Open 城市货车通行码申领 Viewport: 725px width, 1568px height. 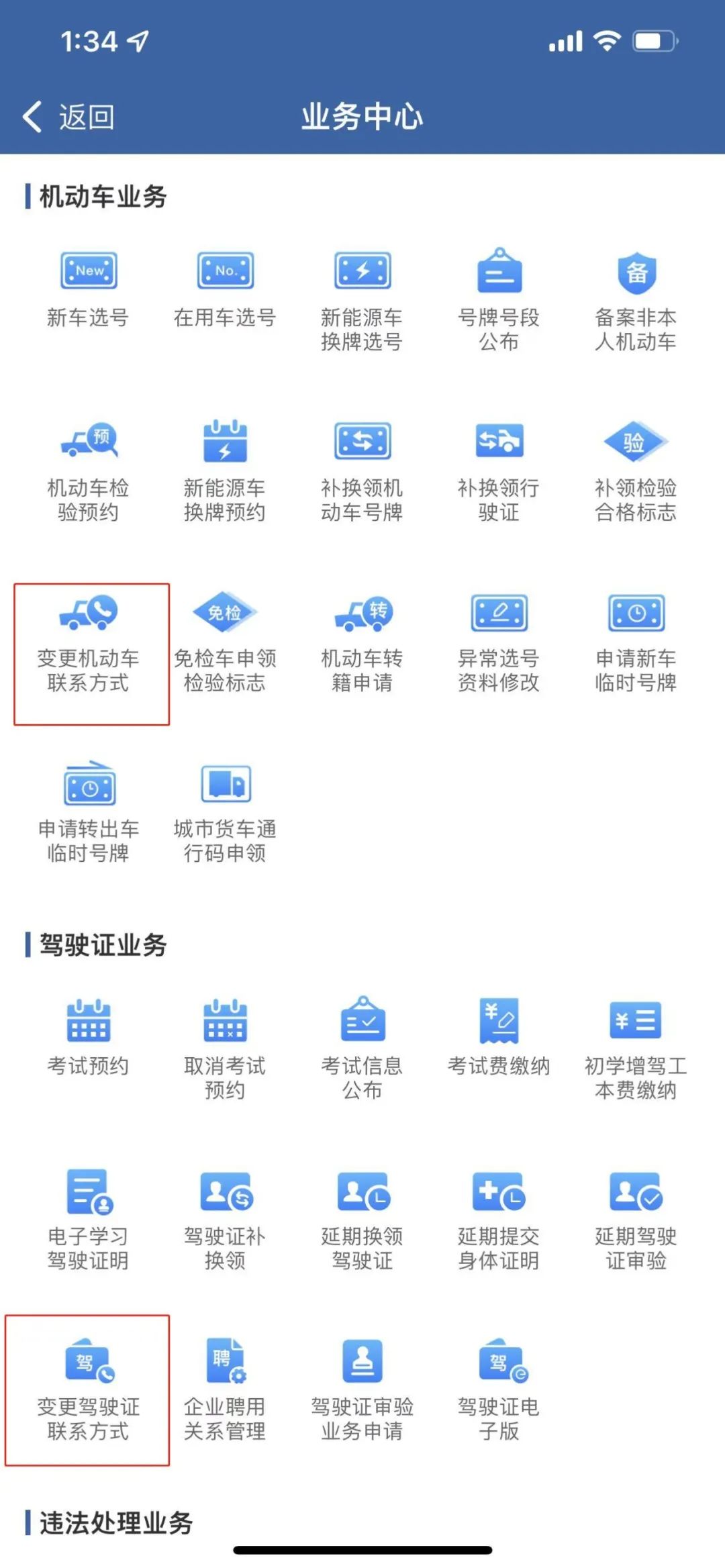225,812
